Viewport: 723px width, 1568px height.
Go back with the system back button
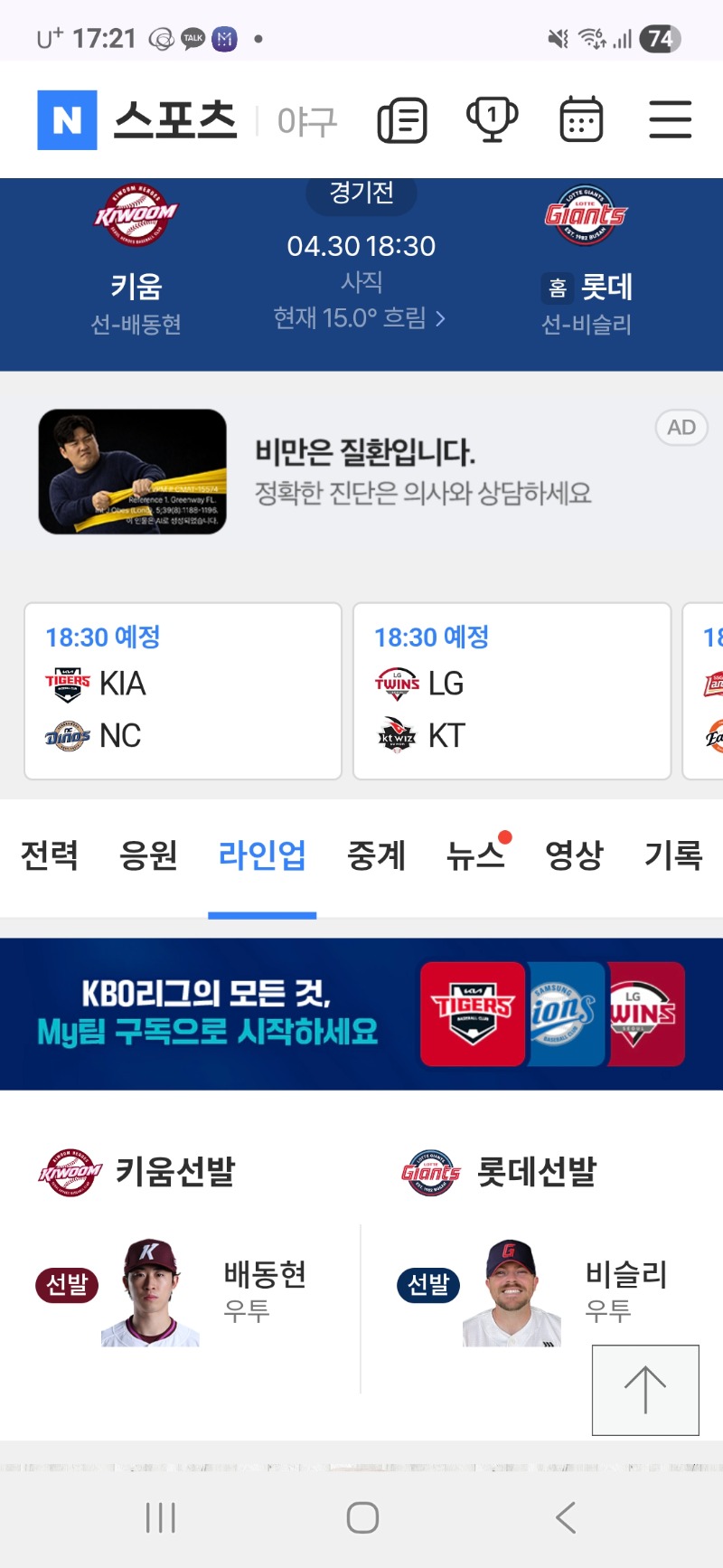tap(566, 1517)
